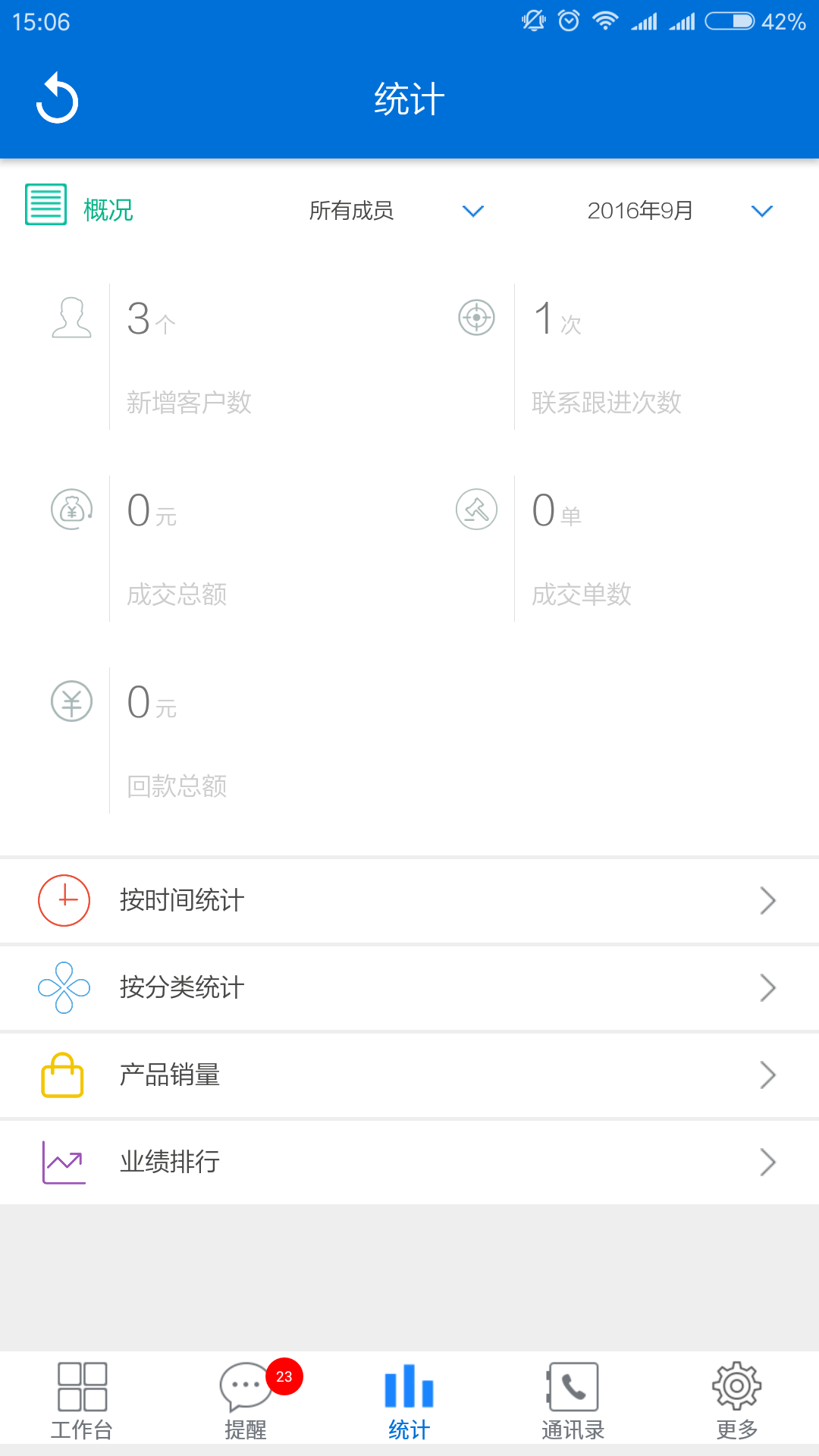Click the yellow bag icon for 产品销量

click(x=63, y=1075)
